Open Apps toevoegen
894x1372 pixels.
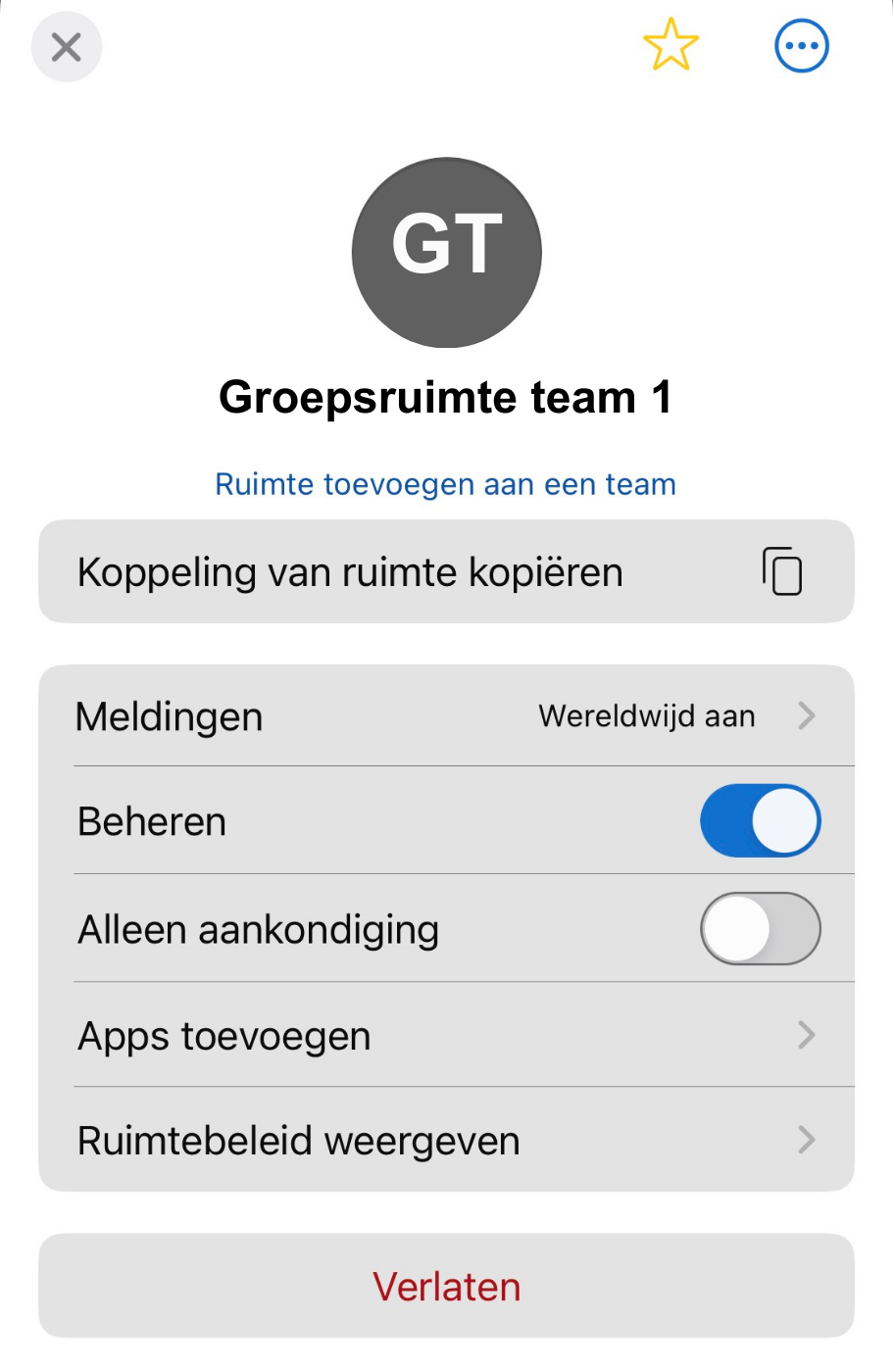click(447, 1036)
